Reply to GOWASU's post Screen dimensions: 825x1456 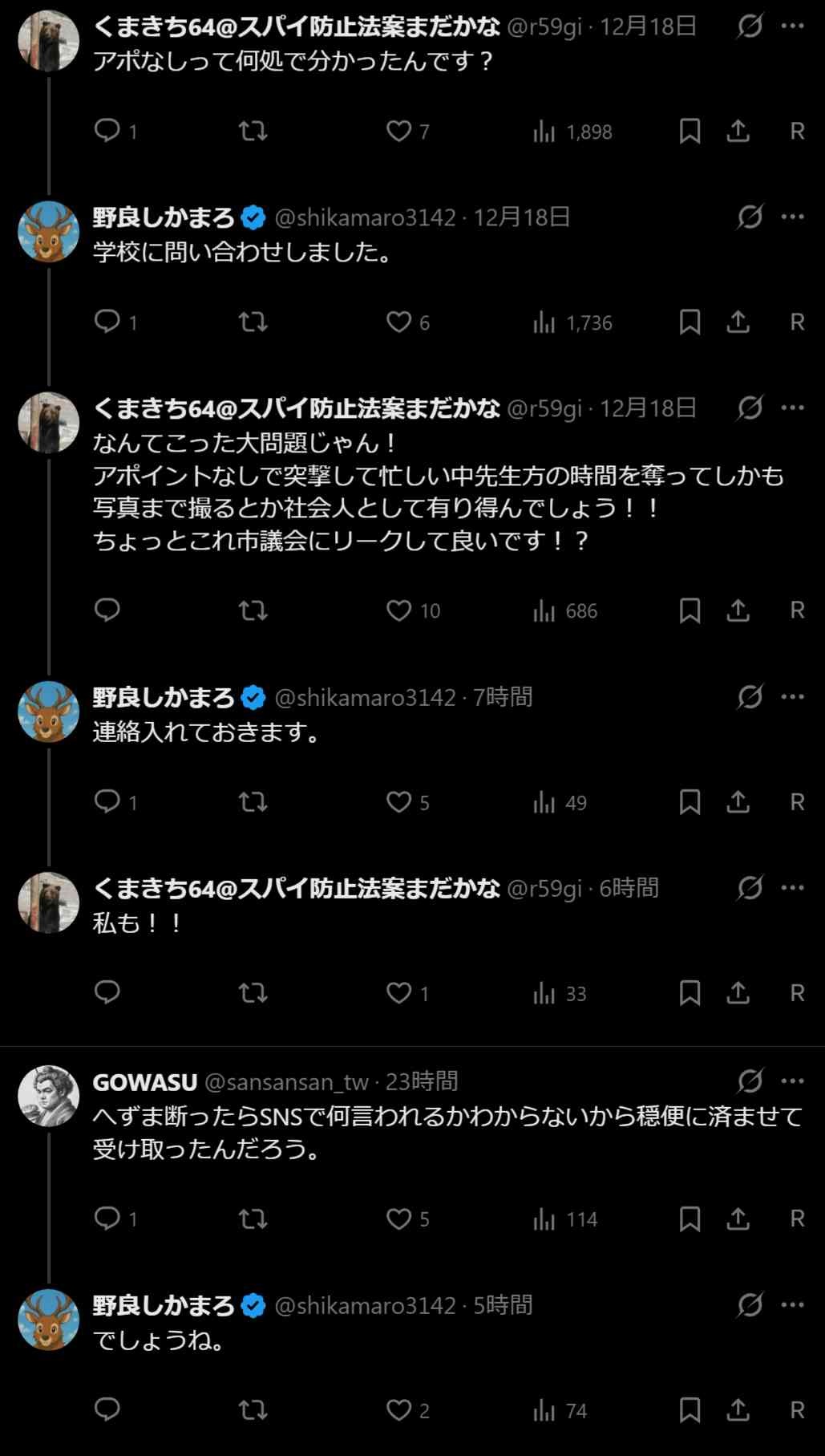(x=107, y=1219)
